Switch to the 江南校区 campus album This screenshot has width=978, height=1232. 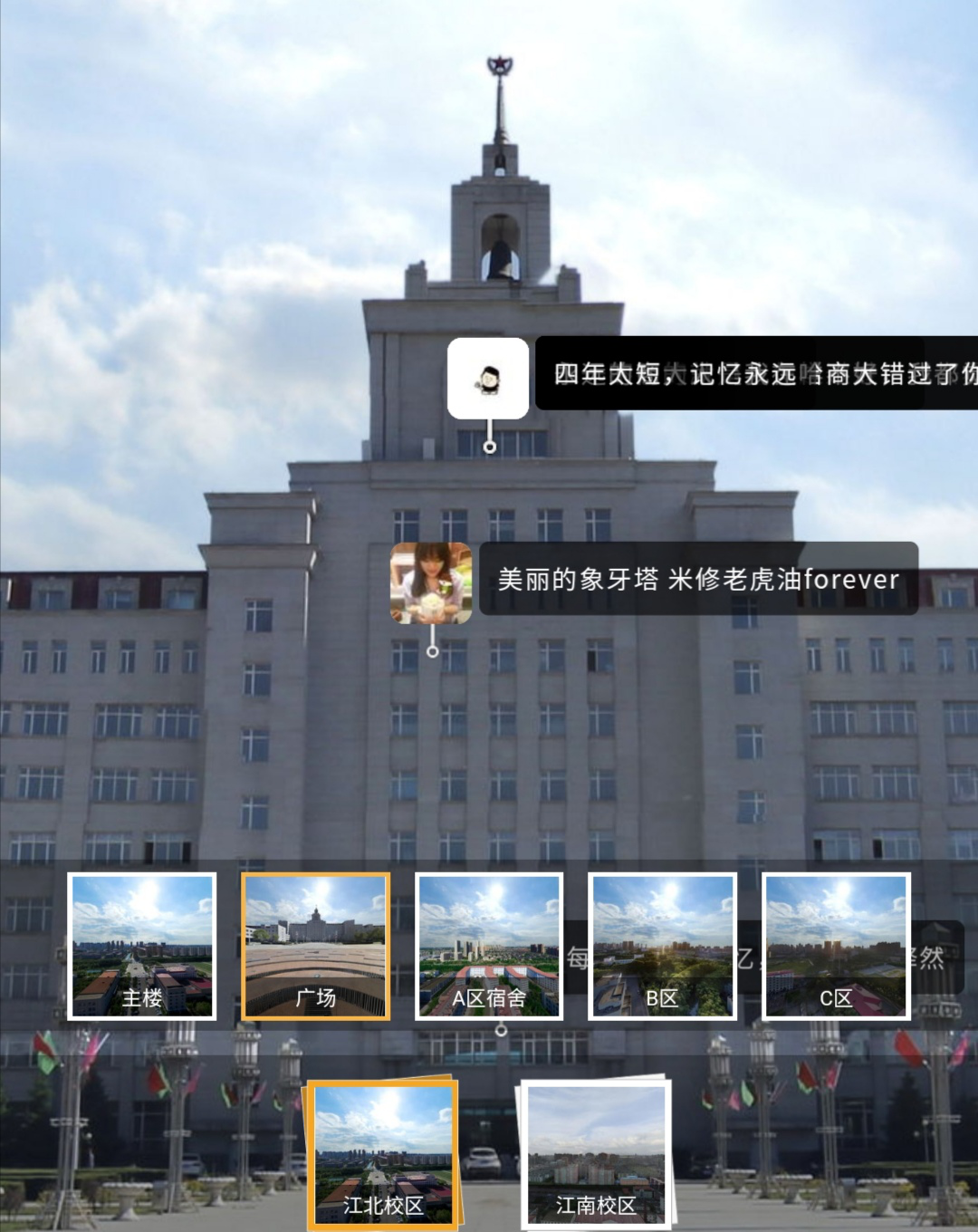pos(596,1155)
